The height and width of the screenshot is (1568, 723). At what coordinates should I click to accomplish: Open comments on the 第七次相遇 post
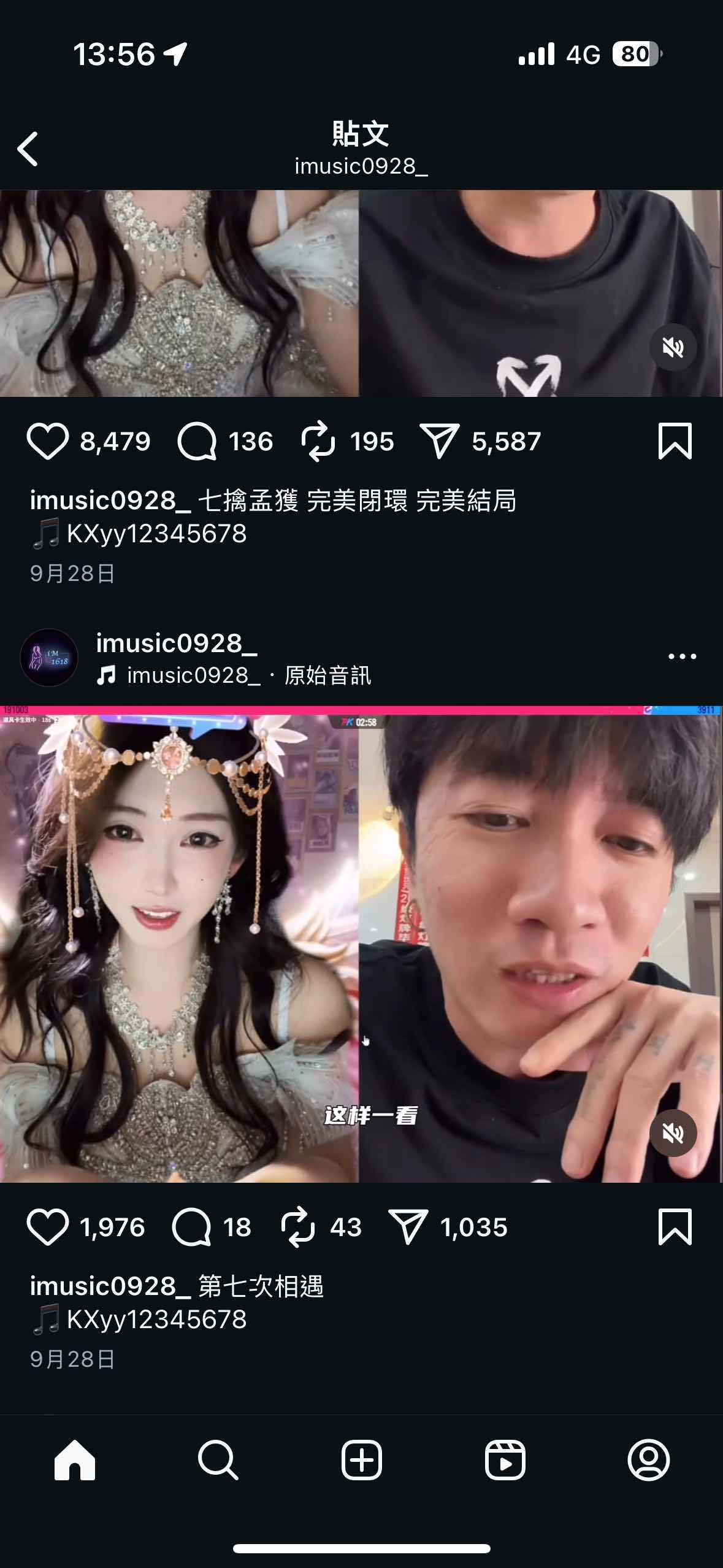point(191,1227)
